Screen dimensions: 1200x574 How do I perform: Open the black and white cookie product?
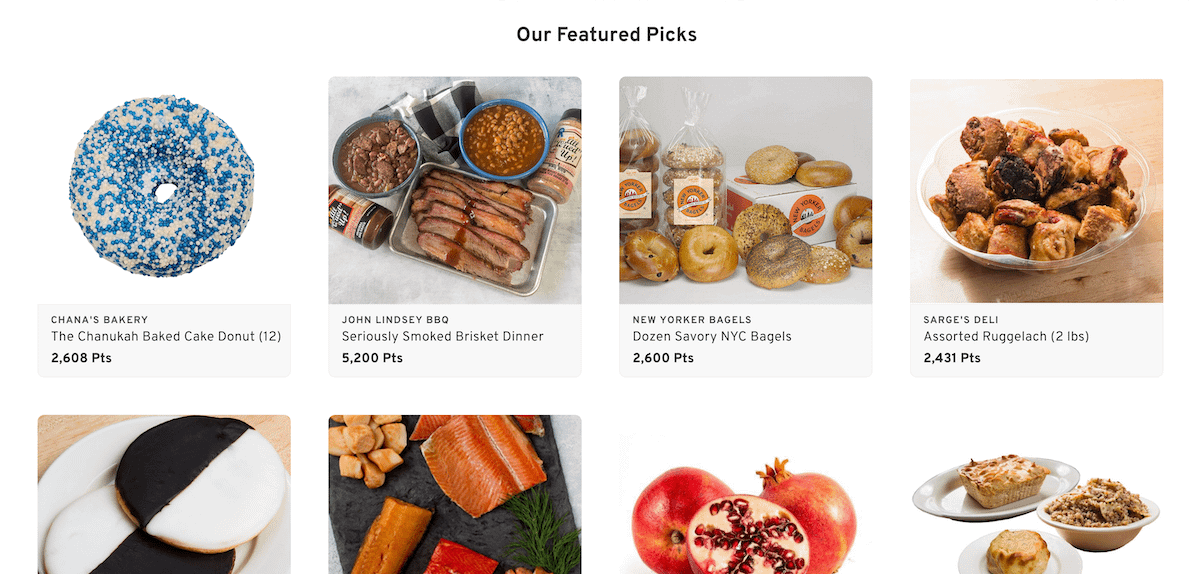point(164,495)
